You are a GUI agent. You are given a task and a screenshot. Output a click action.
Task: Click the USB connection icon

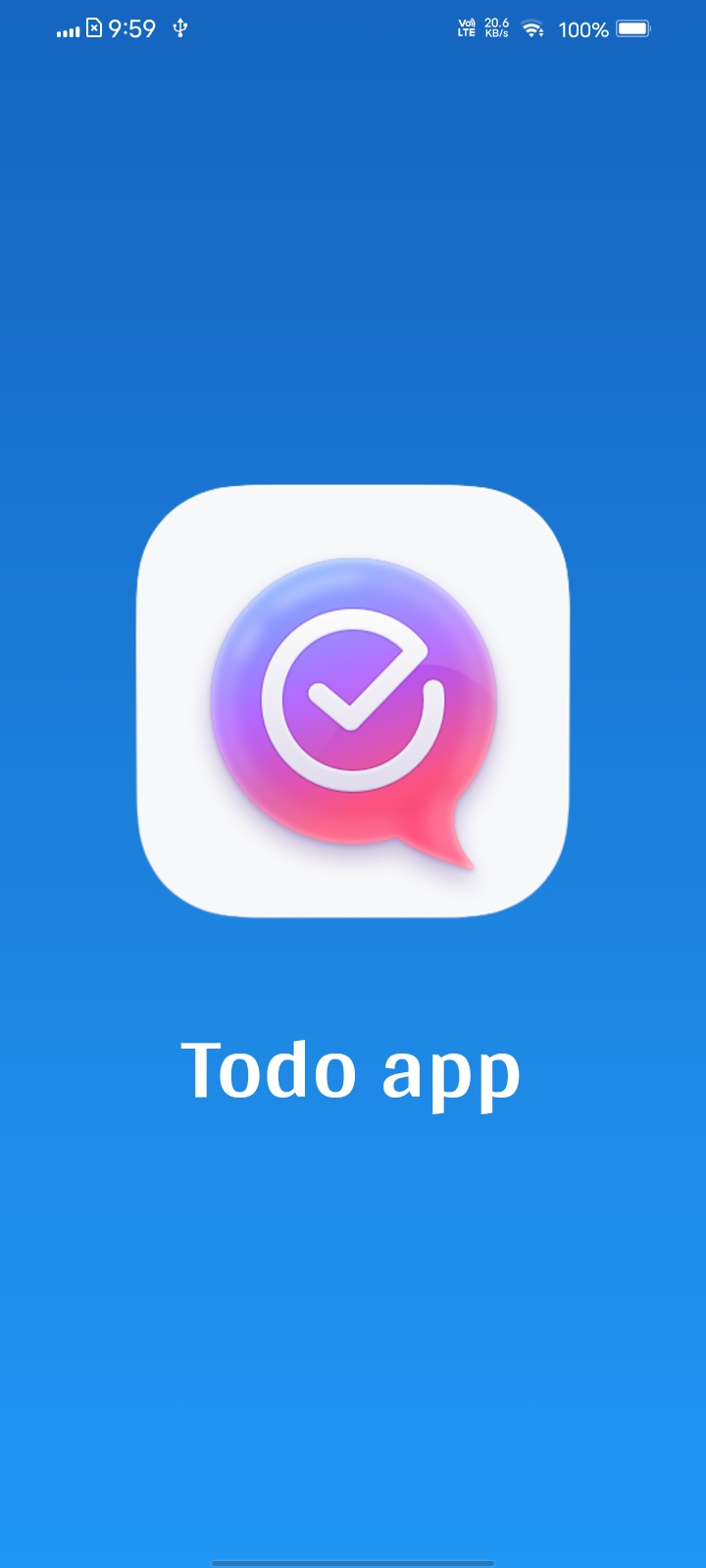click(x=178, y=29)
